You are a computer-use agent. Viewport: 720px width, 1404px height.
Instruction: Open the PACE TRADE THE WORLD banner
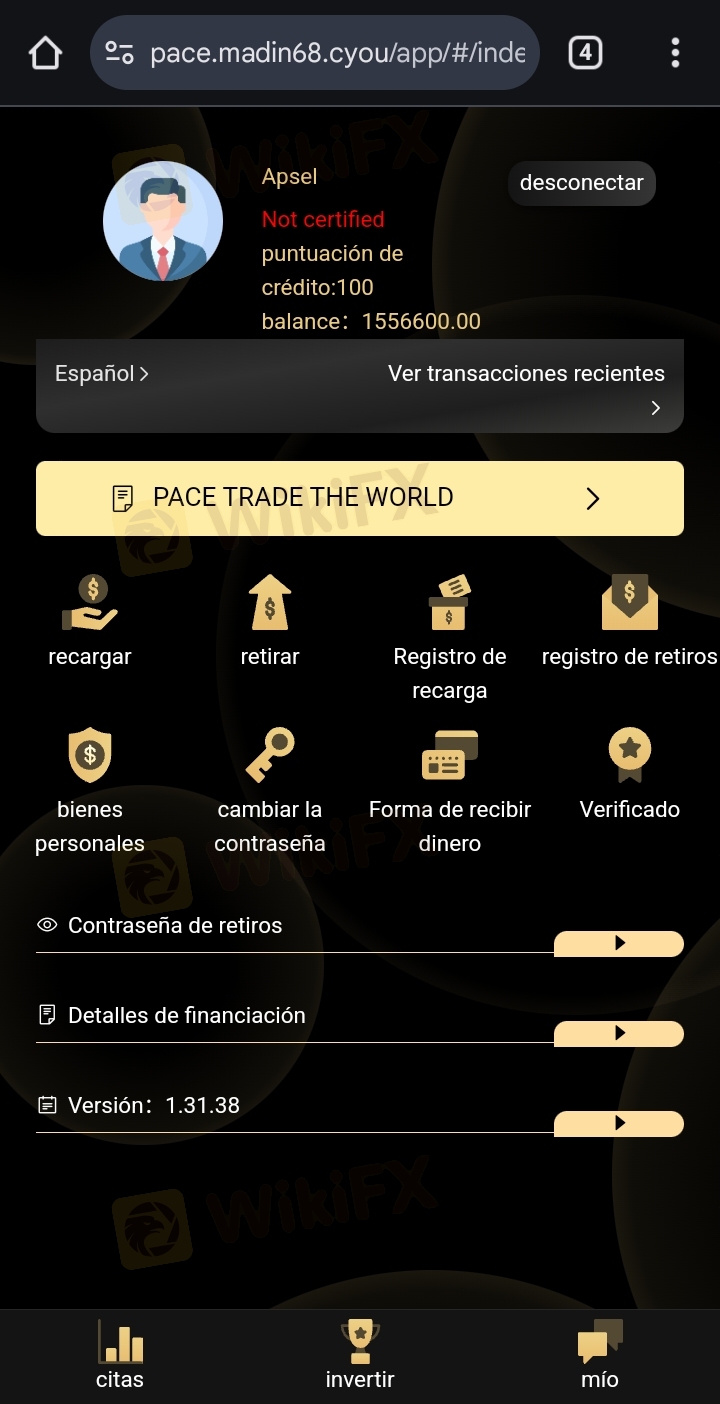click(360, 498)
